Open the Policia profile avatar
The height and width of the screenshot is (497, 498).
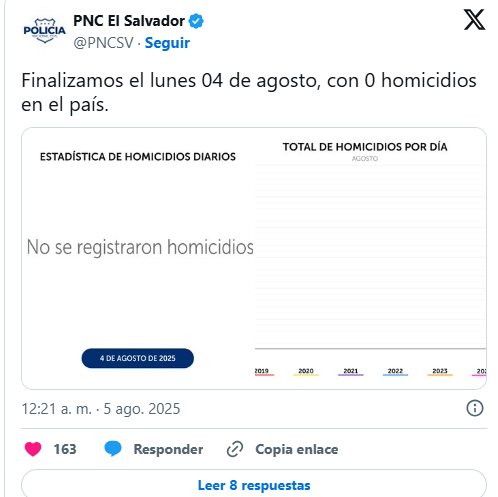pos(44,30)
